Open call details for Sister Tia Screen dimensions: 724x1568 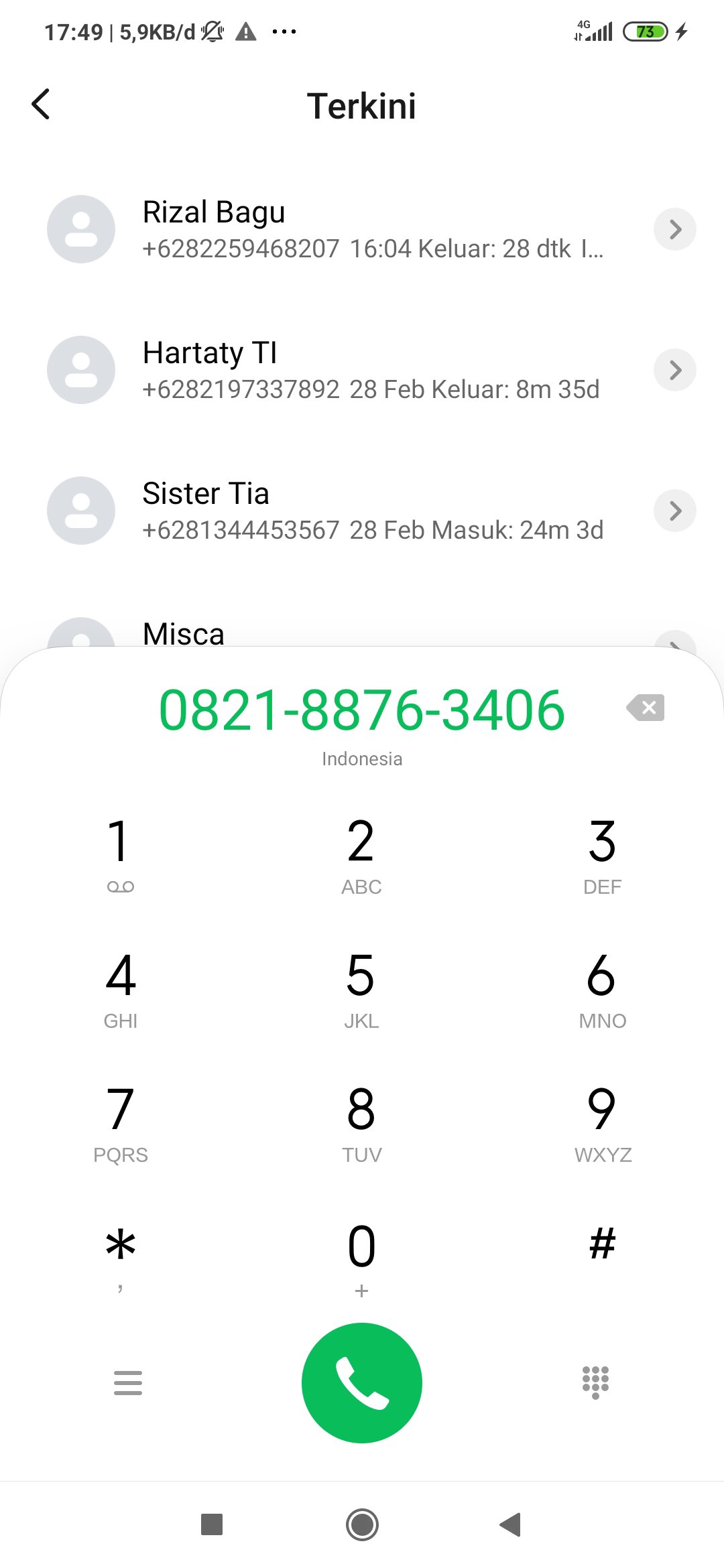[x=675, y=511]
